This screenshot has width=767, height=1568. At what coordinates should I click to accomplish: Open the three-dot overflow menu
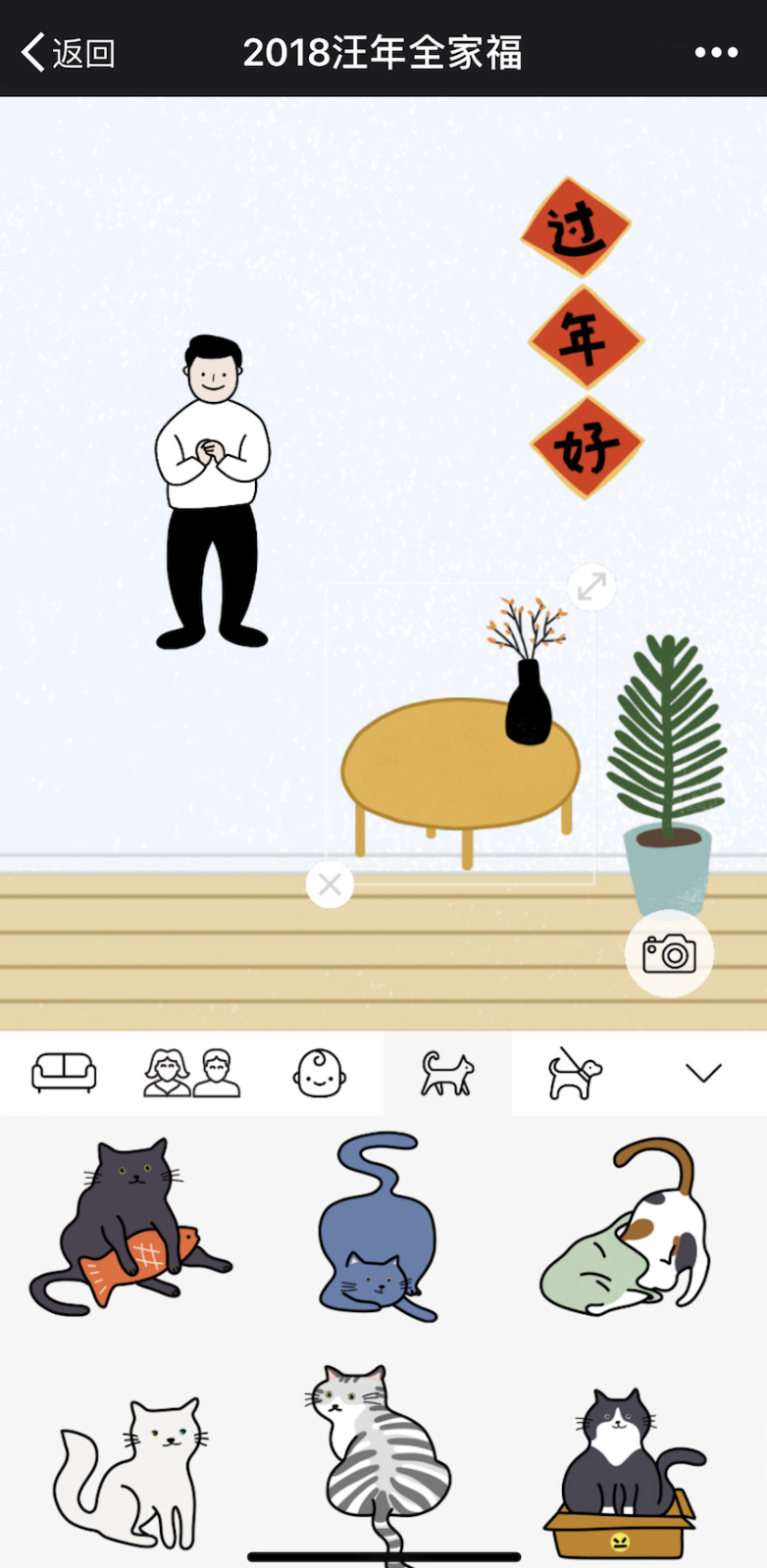pyautogui.click(x=716, y=53)
